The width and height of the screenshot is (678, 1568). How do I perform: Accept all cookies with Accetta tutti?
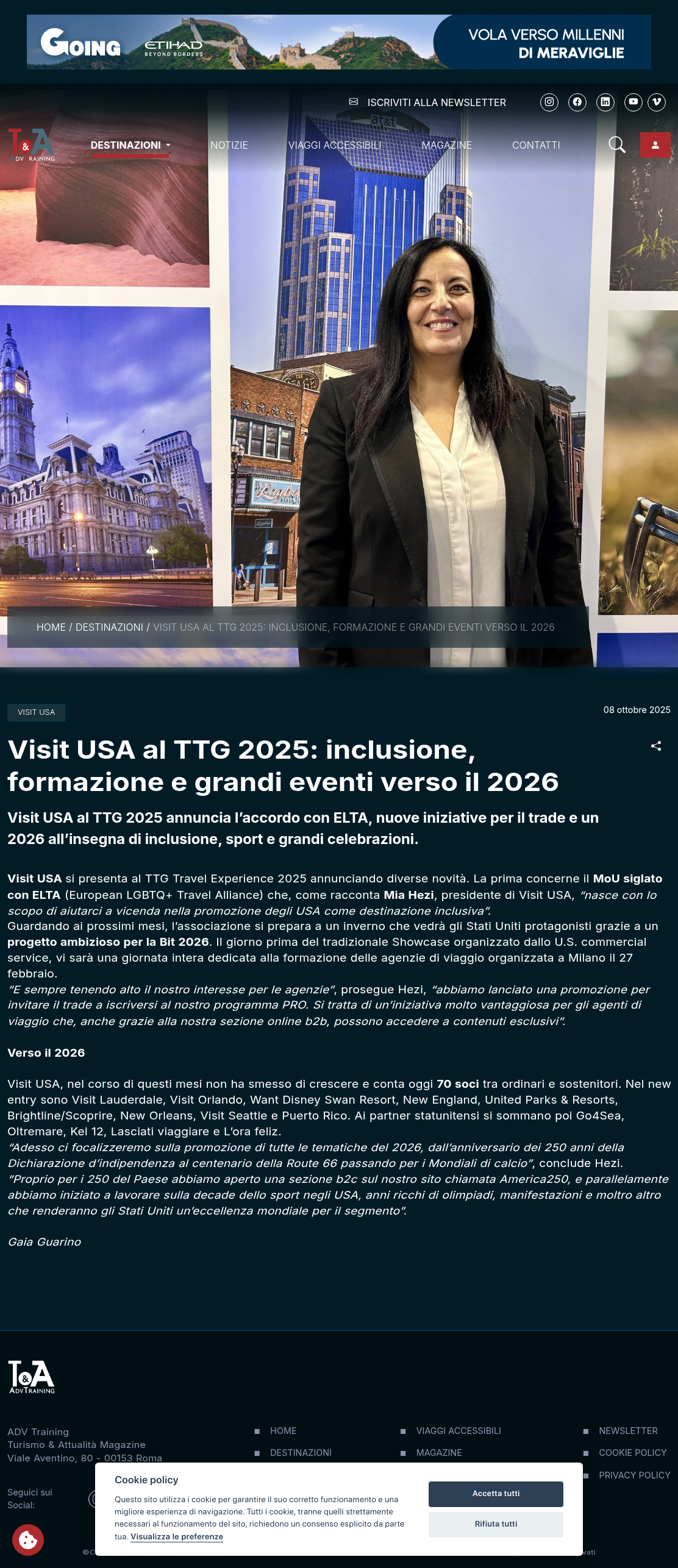496,1494
